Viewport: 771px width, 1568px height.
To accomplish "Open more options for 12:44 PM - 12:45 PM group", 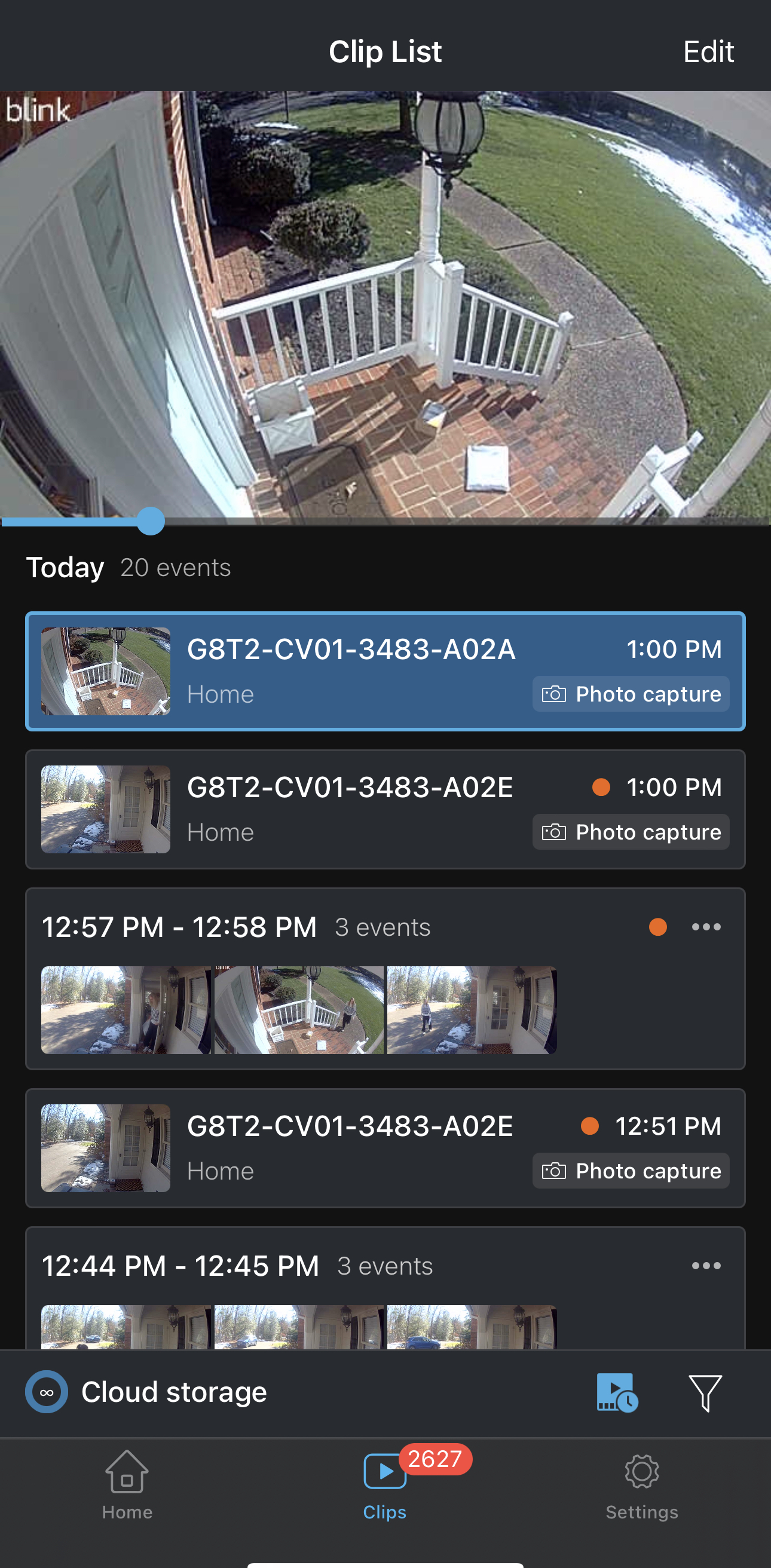I will pos(706,1266).
